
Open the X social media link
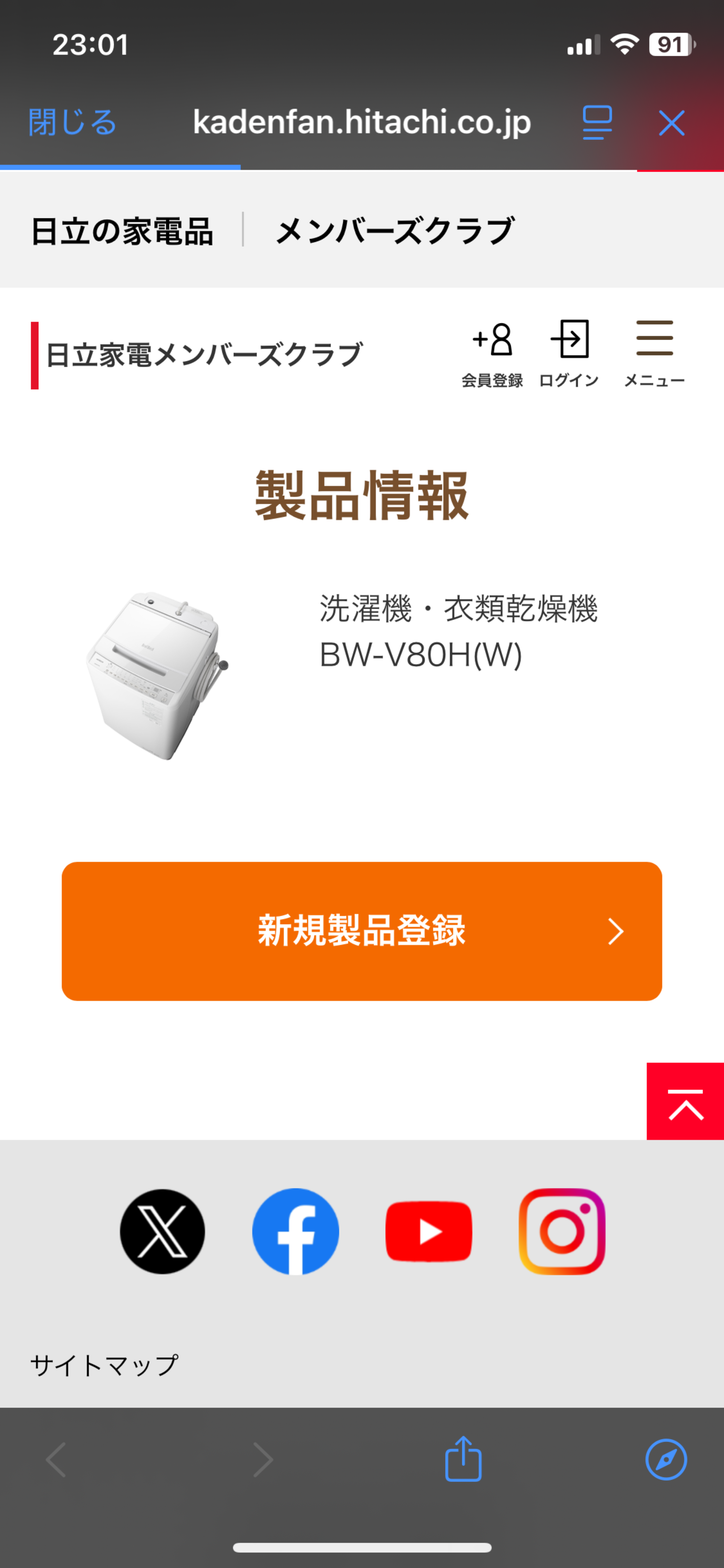click(x=163, y=1231)
